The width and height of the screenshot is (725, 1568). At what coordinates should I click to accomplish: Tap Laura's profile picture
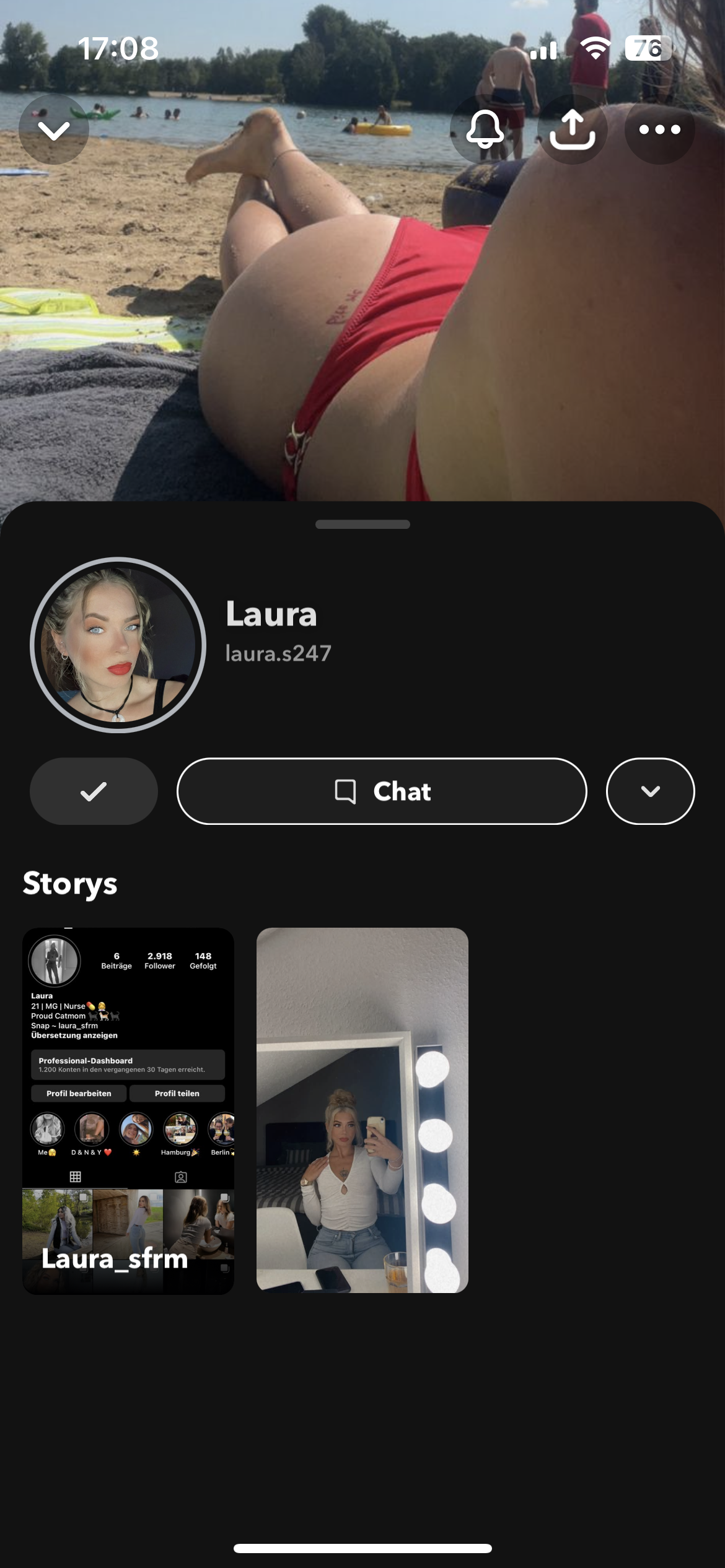[118, 645]
